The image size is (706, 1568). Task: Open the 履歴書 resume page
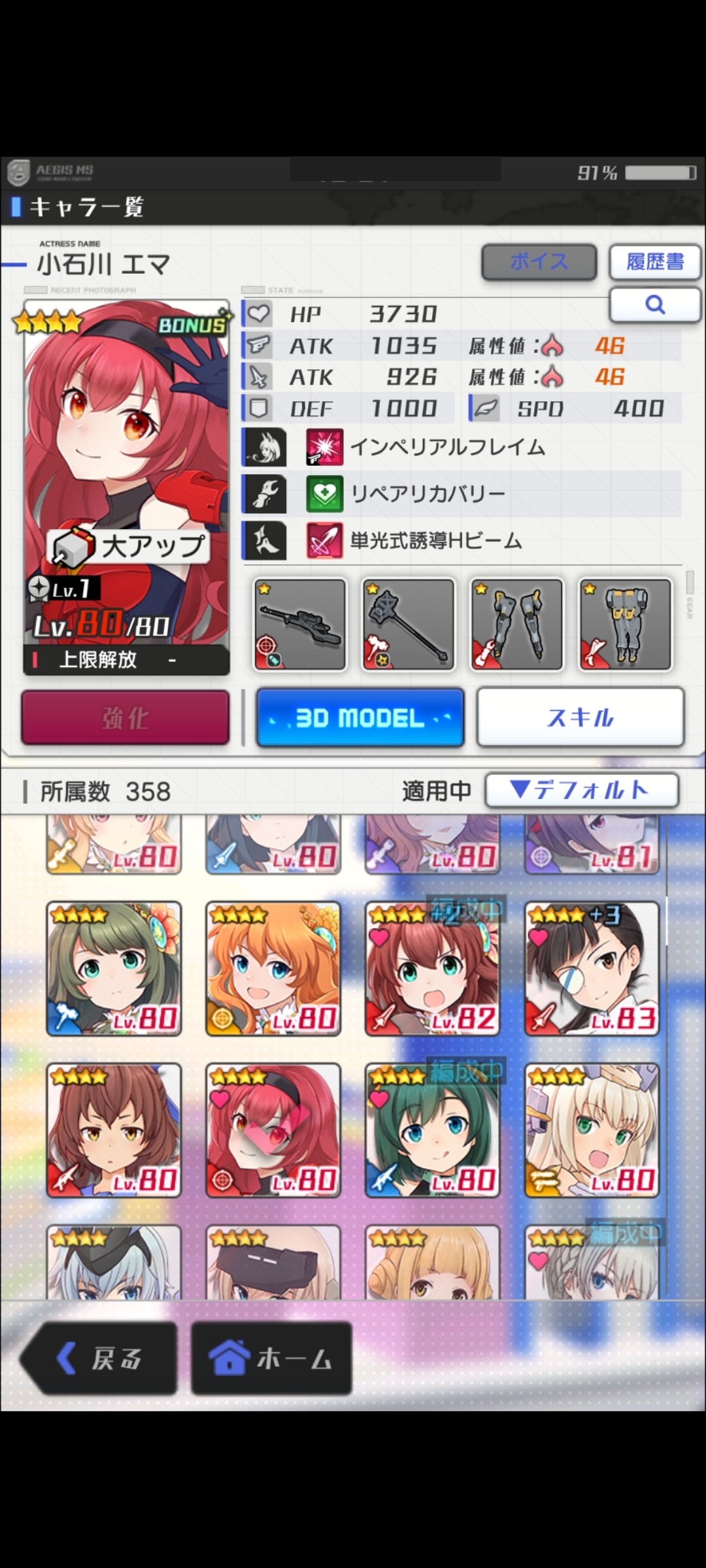tap(655, 263)
